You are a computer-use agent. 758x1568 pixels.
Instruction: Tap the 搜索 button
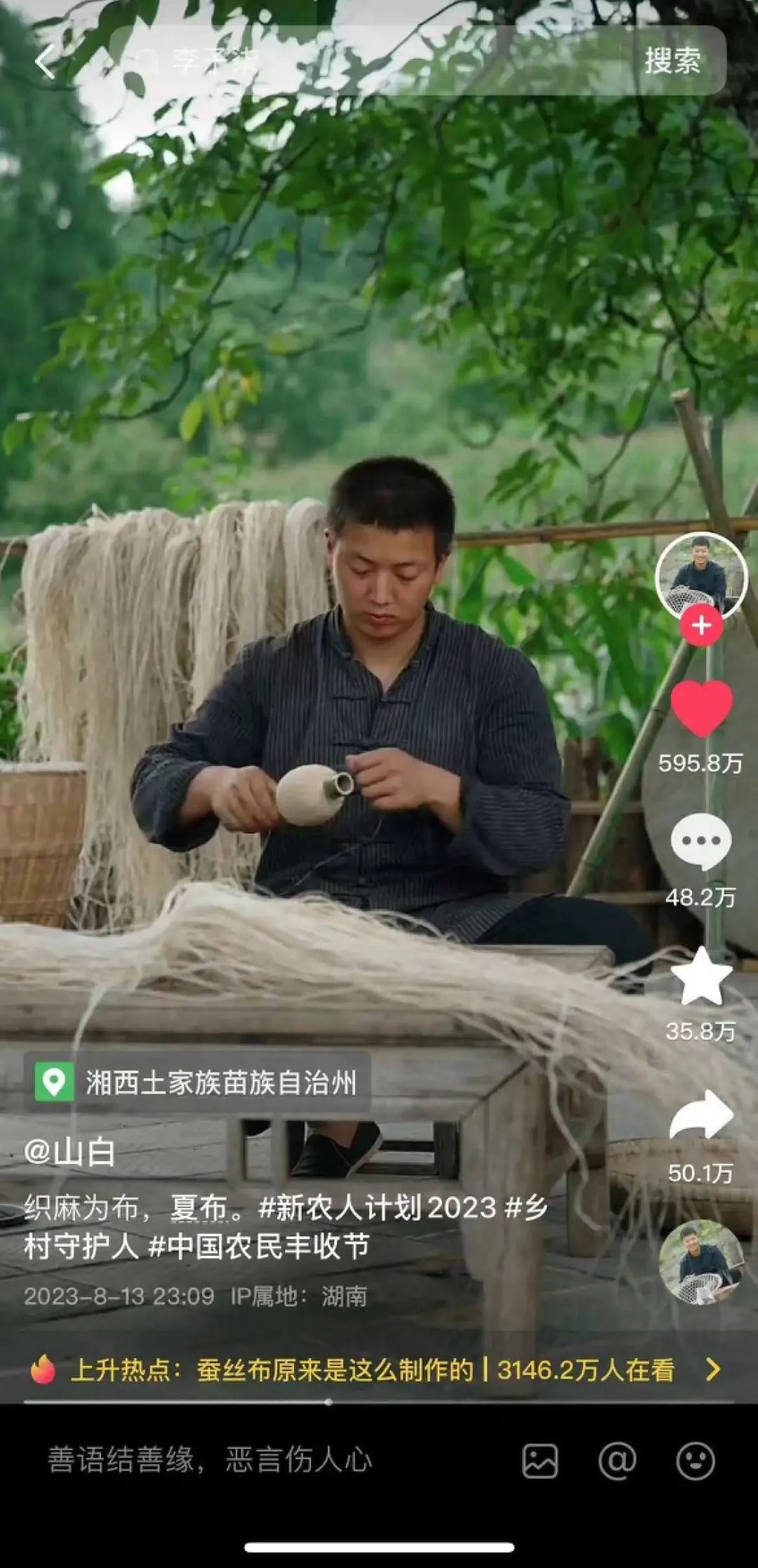point(672,62)
